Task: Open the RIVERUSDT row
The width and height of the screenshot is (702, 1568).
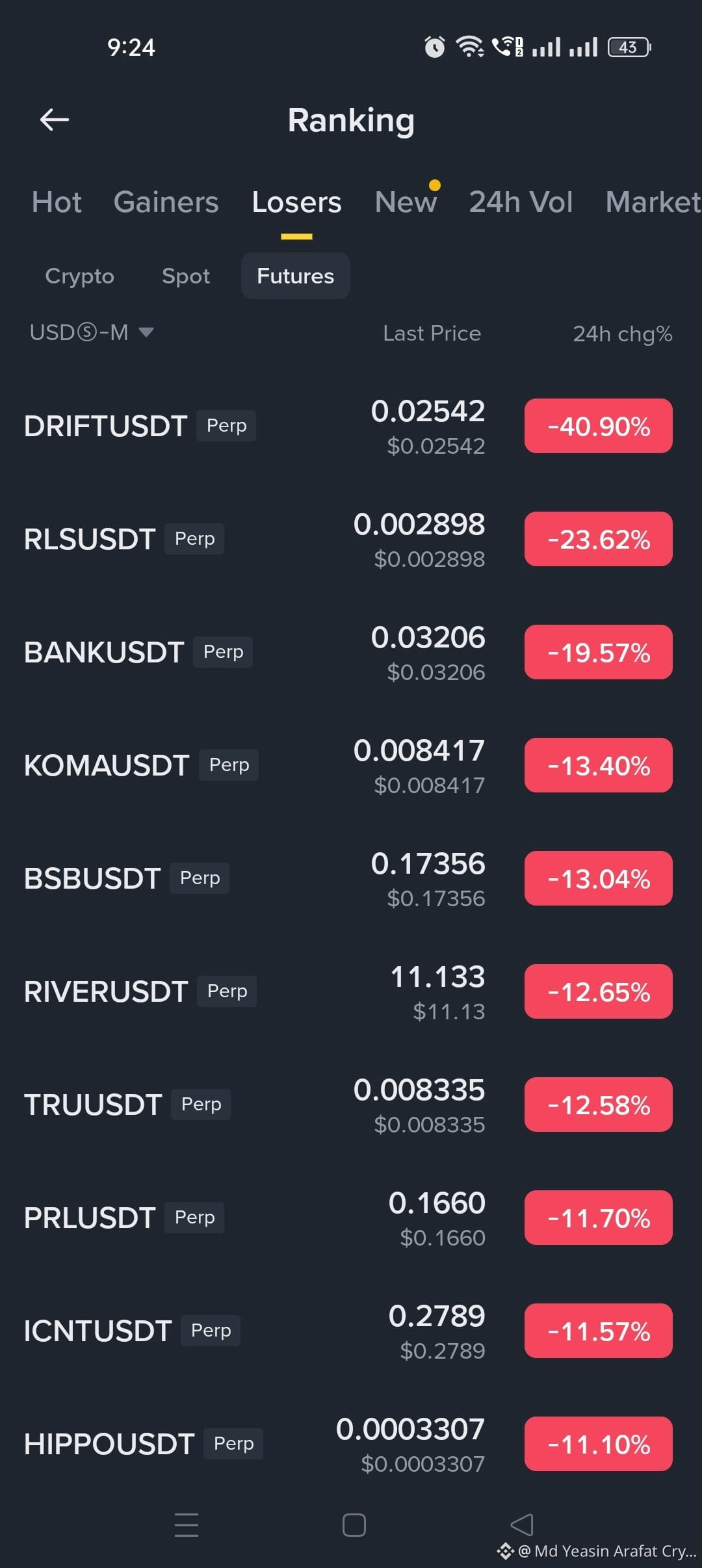Action: point(351,991)
